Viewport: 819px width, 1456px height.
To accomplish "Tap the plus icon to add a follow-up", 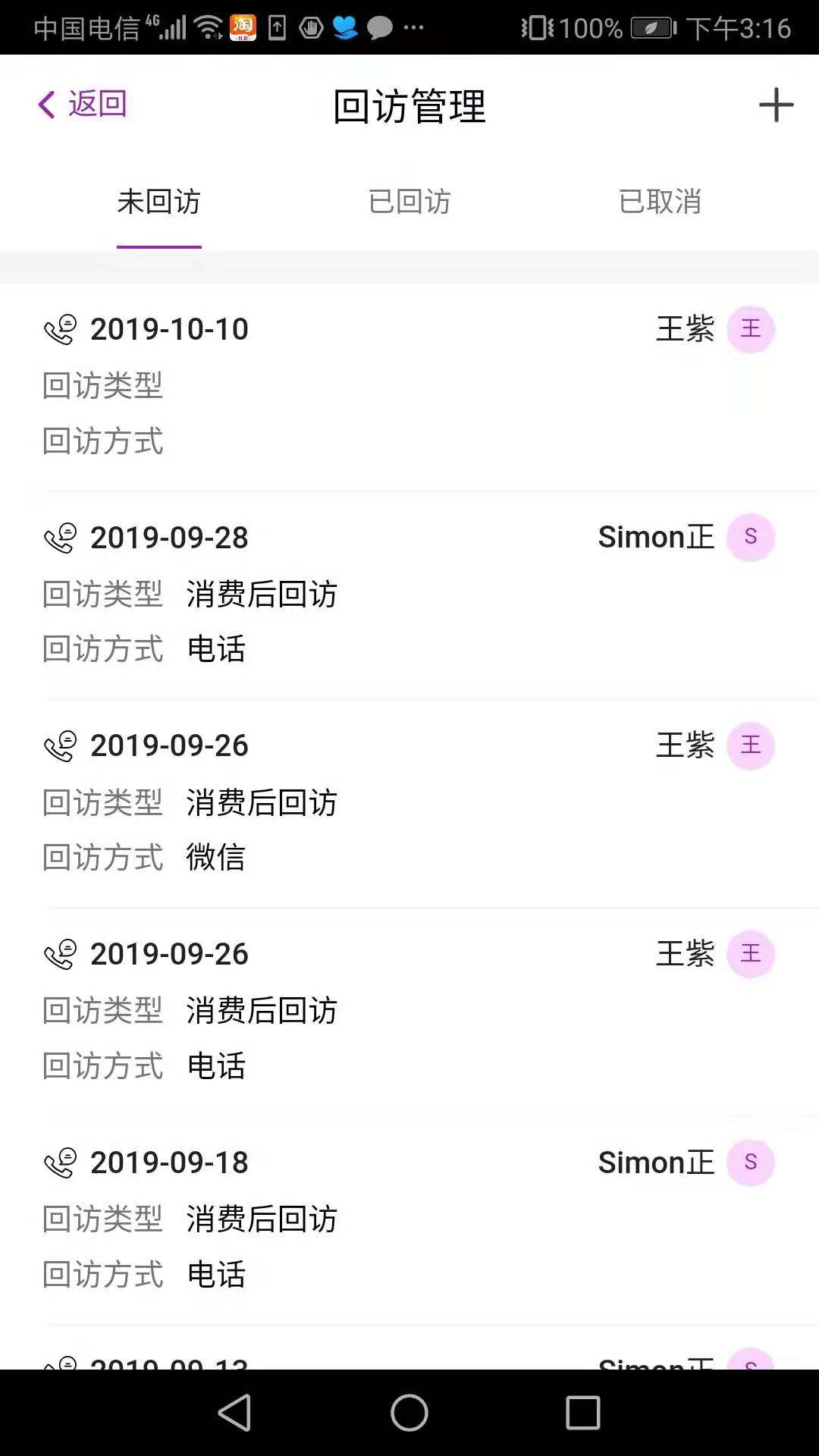I will [775, 105].
